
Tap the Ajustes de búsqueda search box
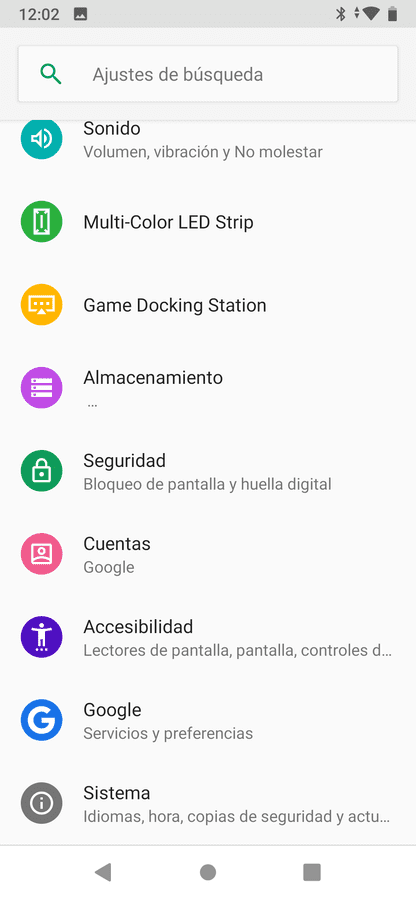(208, 74)
